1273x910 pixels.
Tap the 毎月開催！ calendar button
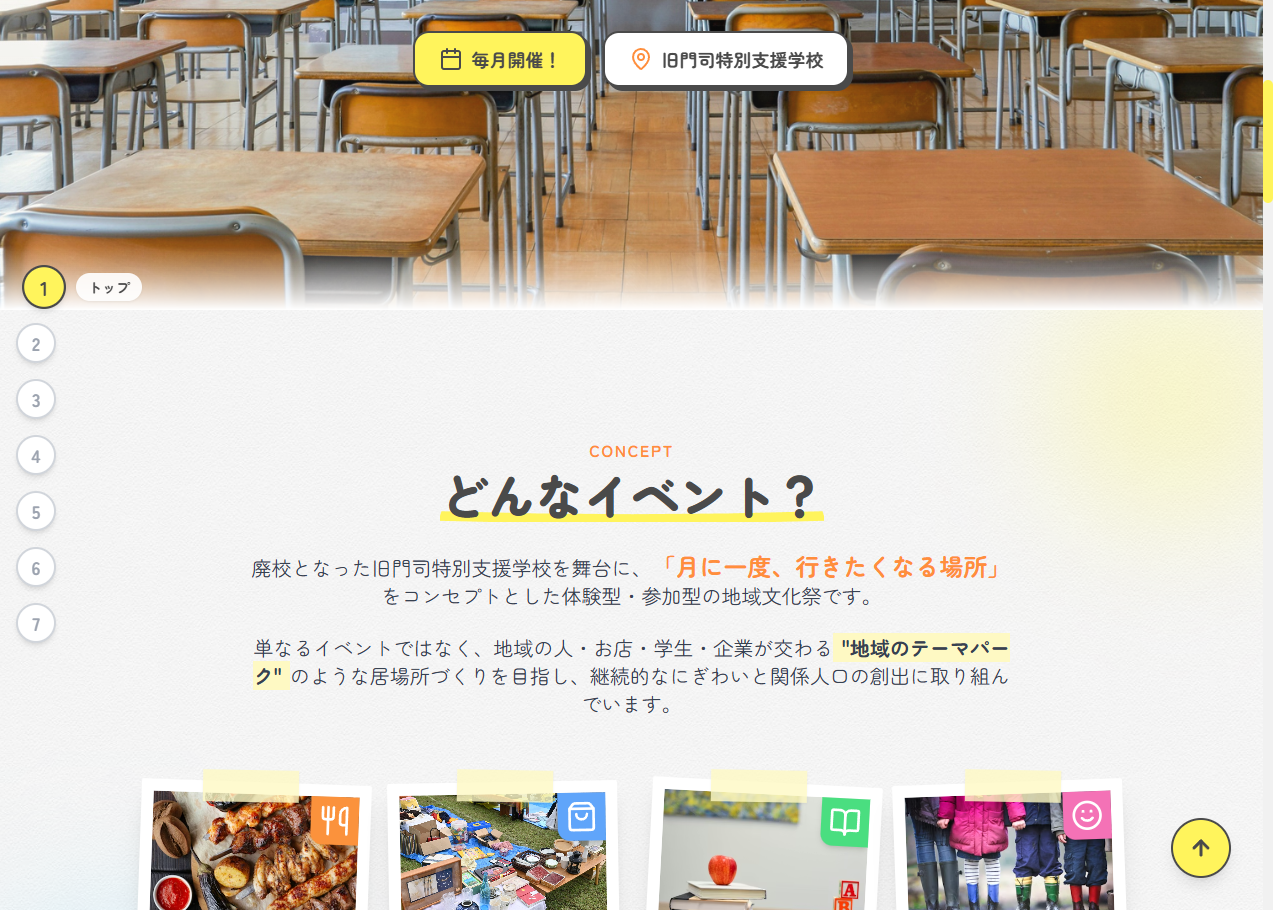point(500,60)
